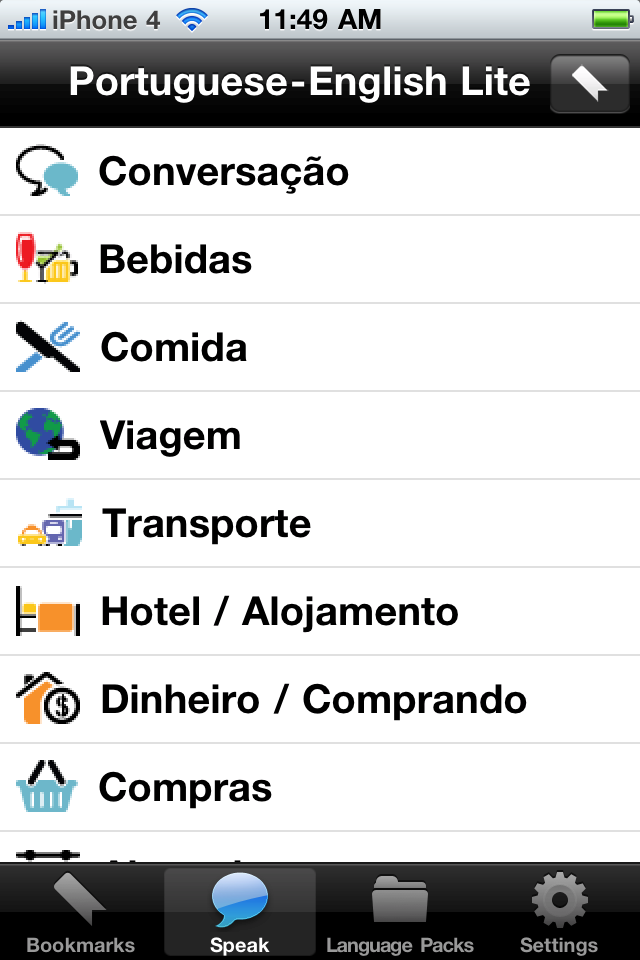Go to the Settings tab
Screen dimensions: 640x960
pyautogui.click(x=559, y=913)
